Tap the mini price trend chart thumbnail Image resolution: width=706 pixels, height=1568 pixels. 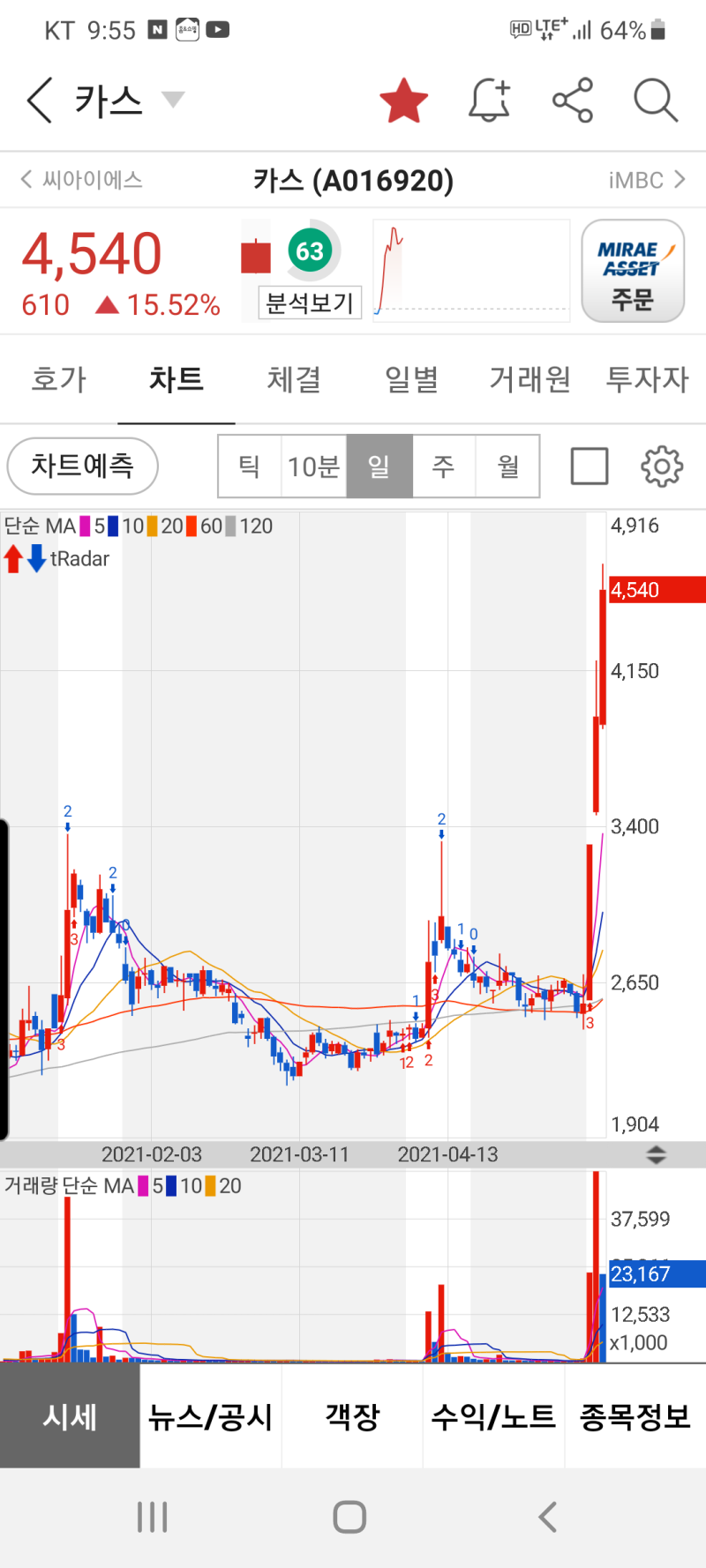click(x=470, y=270)
